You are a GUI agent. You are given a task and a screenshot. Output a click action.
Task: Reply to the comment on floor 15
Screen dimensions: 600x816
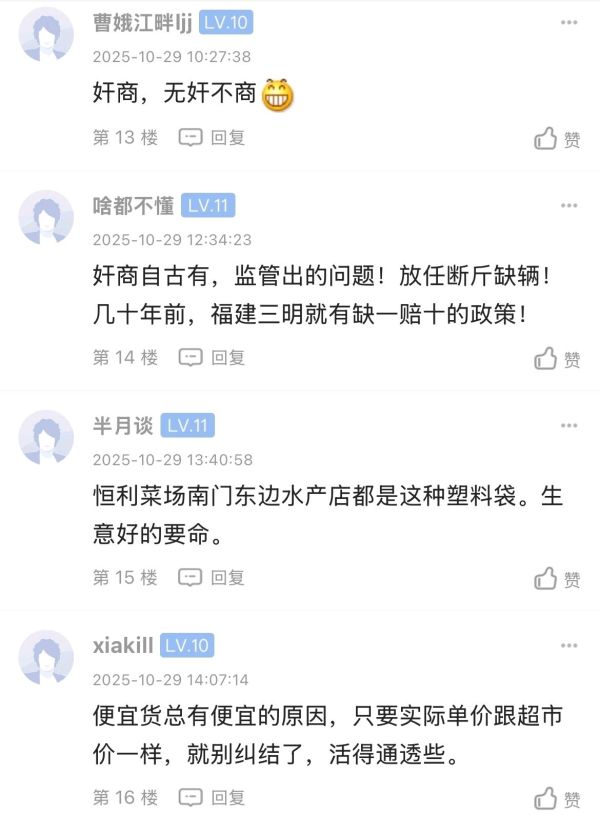[212, 577]
